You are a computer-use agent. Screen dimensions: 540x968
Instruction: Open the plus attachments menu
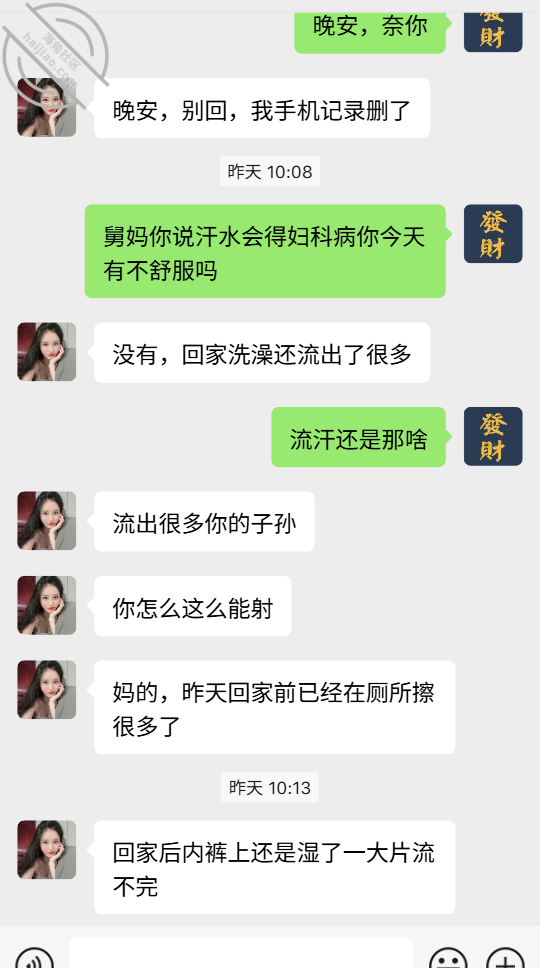tap(505, 960)
